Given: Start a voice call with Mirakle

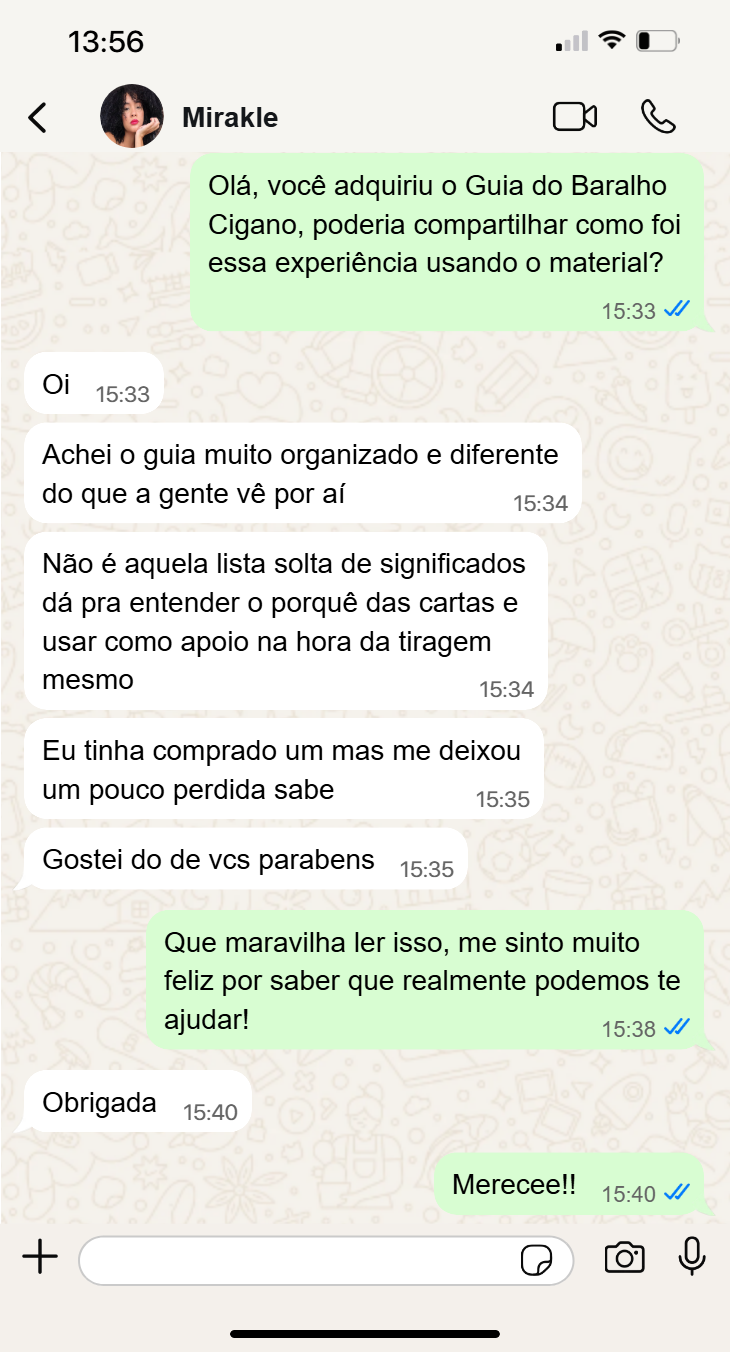Looking at the screenshot, I should [x=657, y=117].
